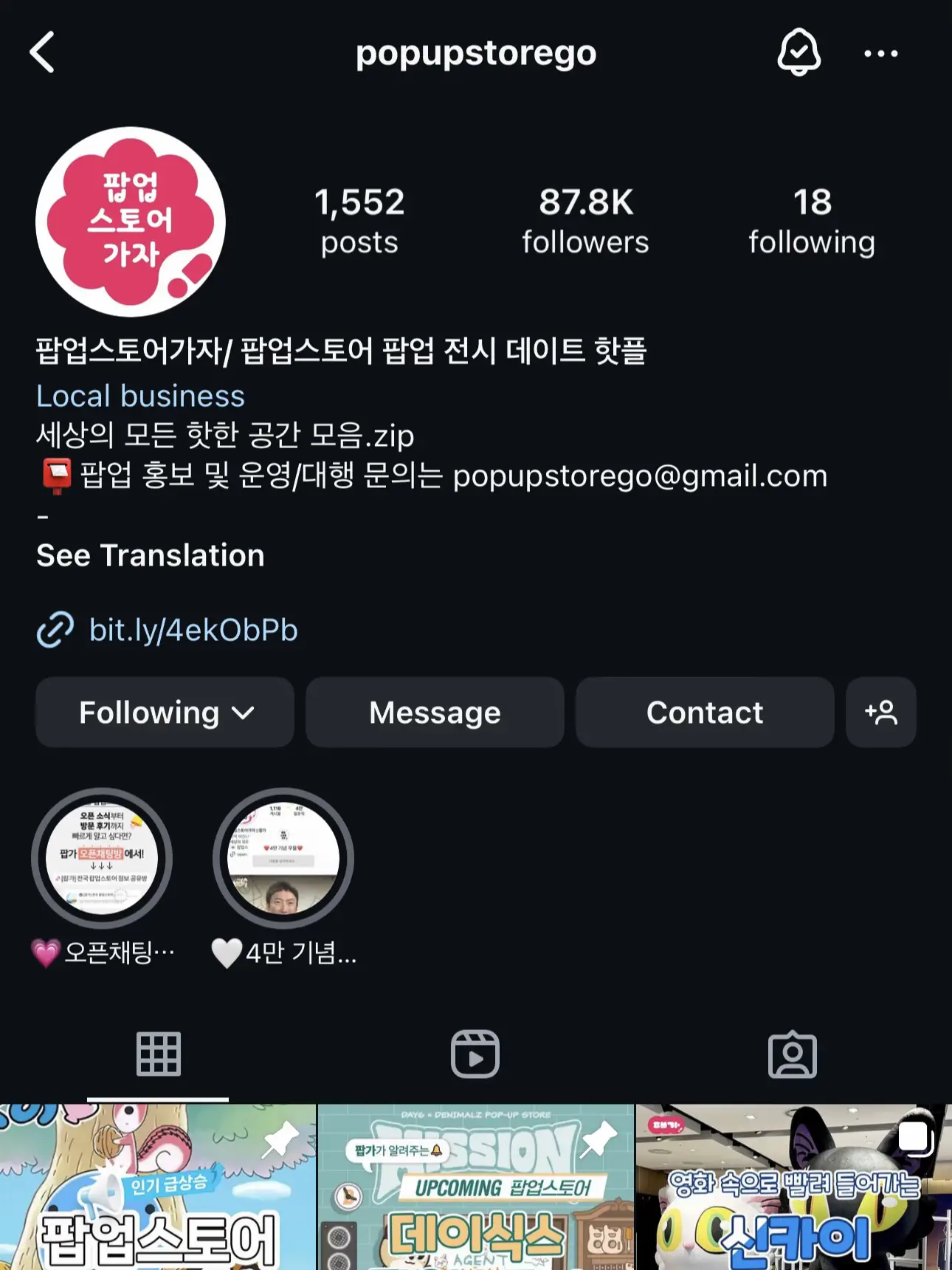Switch to the posts grid tab
Viewport: 952px width, 1270px height.
158,1054
